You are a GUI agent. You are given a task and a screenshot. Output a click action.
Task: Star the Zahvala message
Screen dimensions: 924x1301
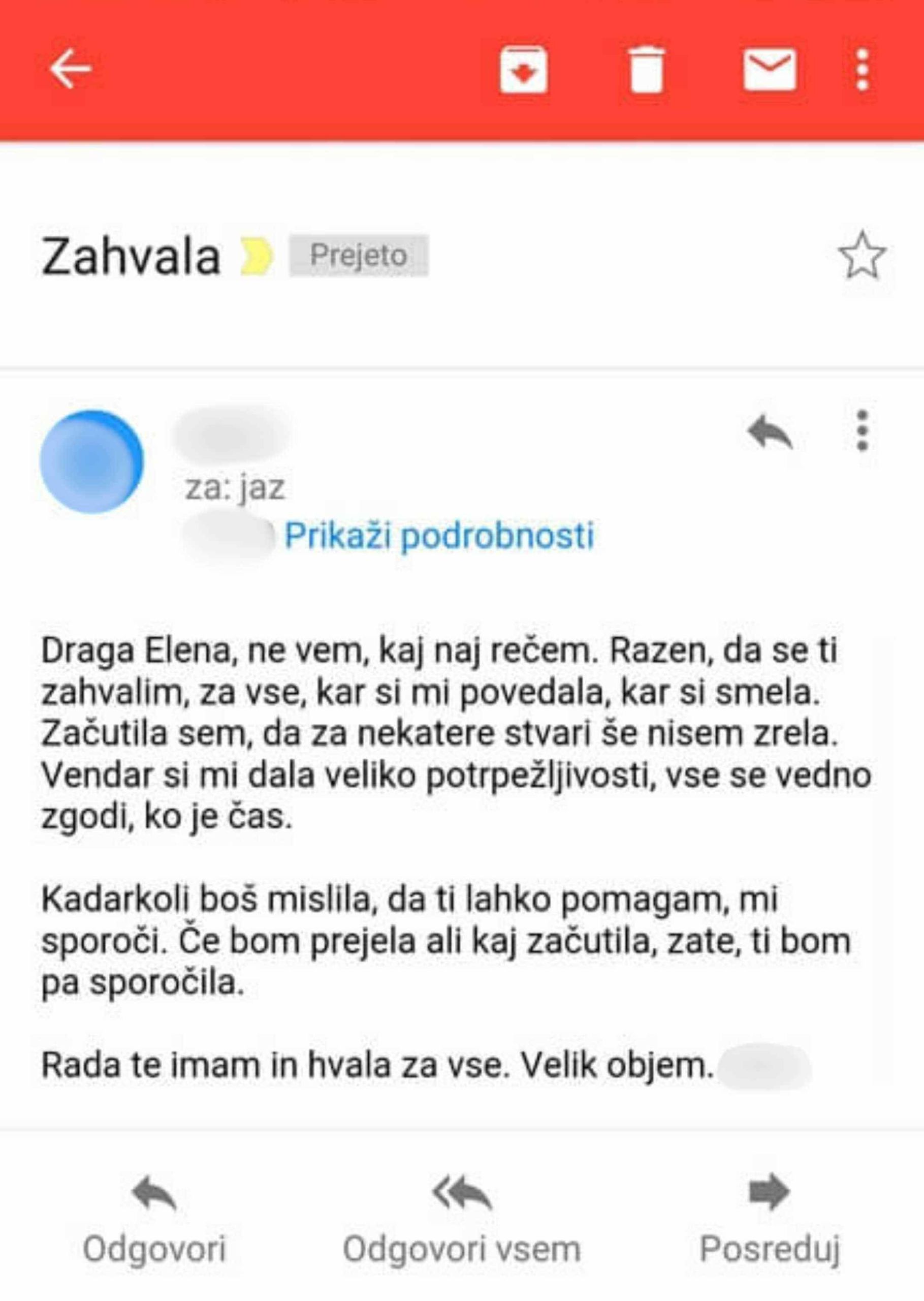pyautogui.click(x=862, y=256)
